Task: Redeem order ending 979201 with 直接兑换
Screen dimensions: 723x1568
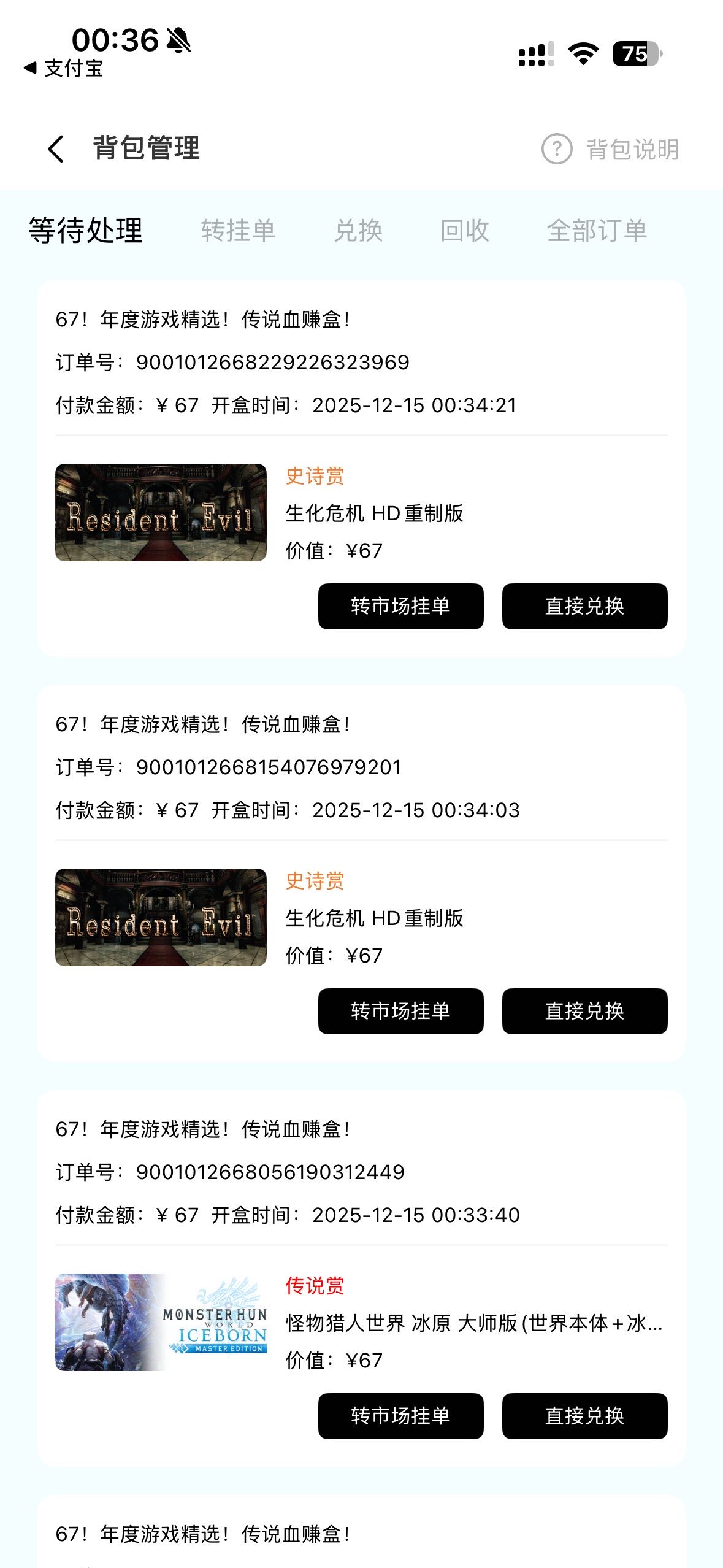Action: point(584,1011)
